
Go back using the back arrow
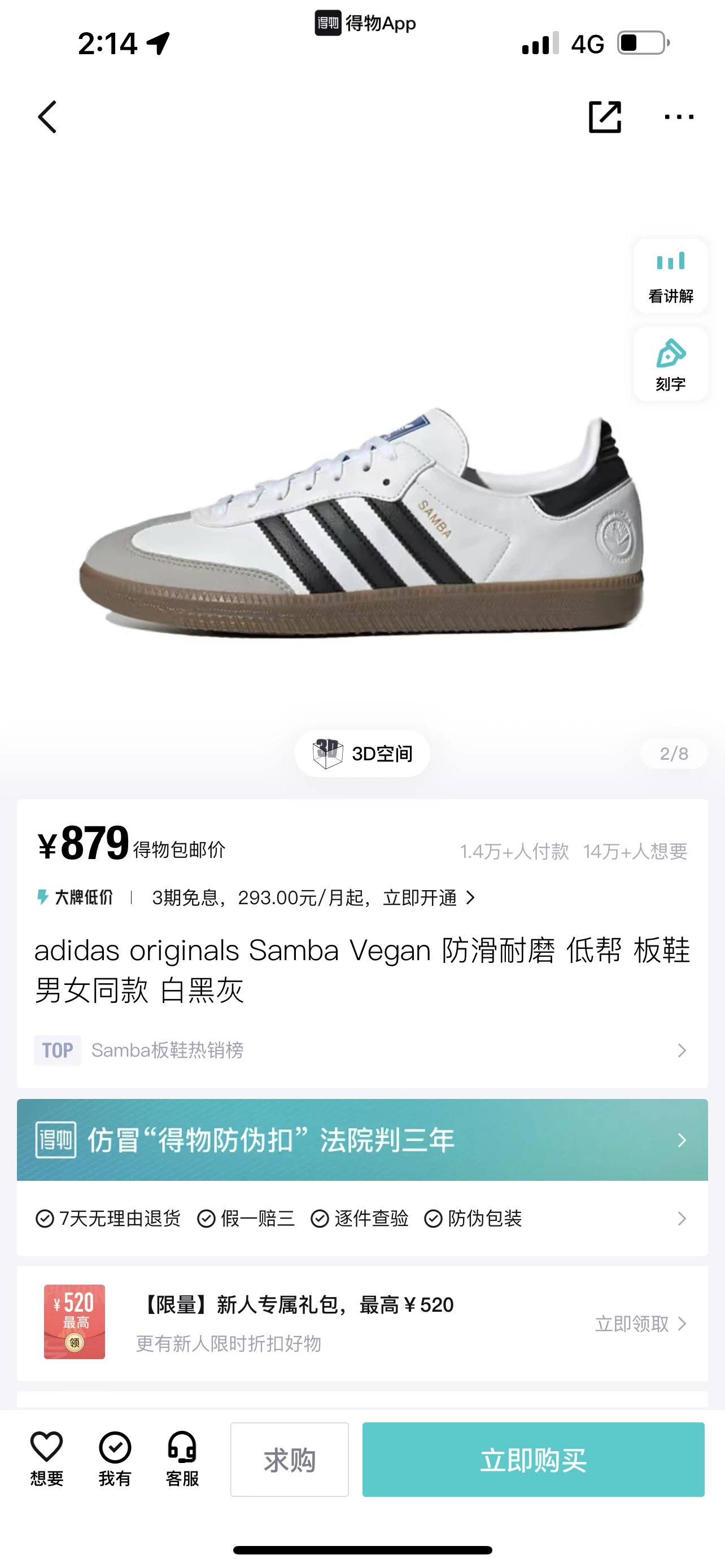coord(47,117)
